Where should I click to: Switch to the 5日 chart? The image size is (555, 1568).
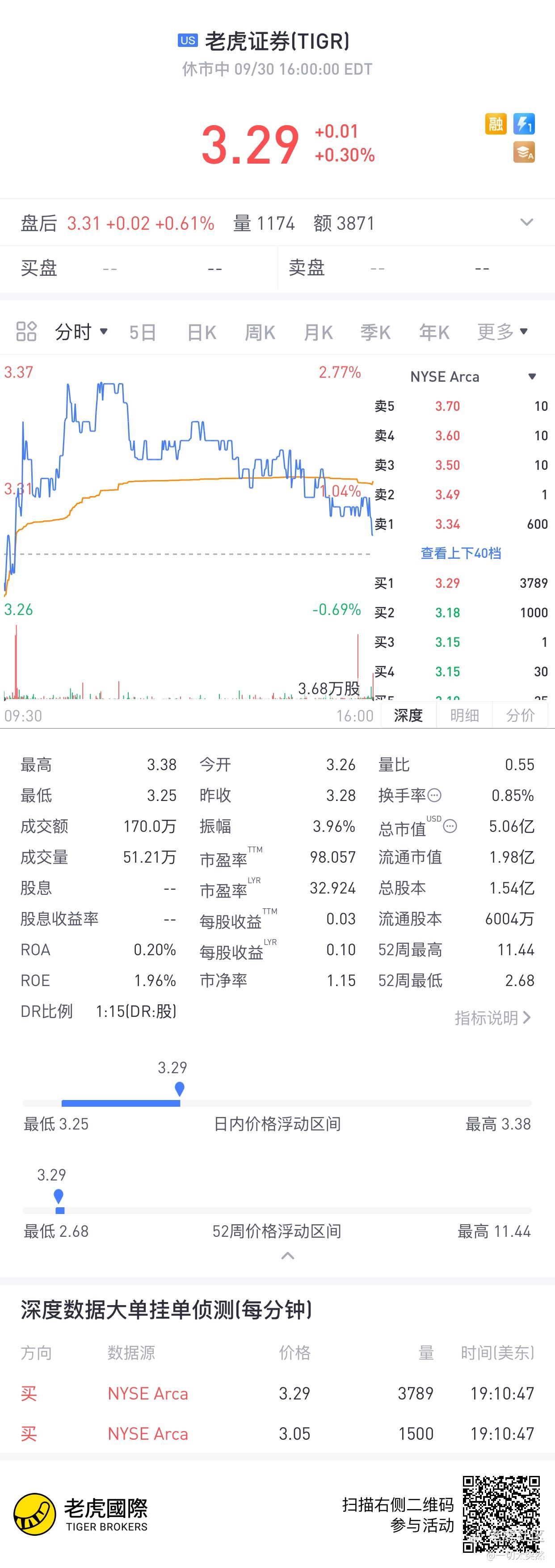(143, 333)
